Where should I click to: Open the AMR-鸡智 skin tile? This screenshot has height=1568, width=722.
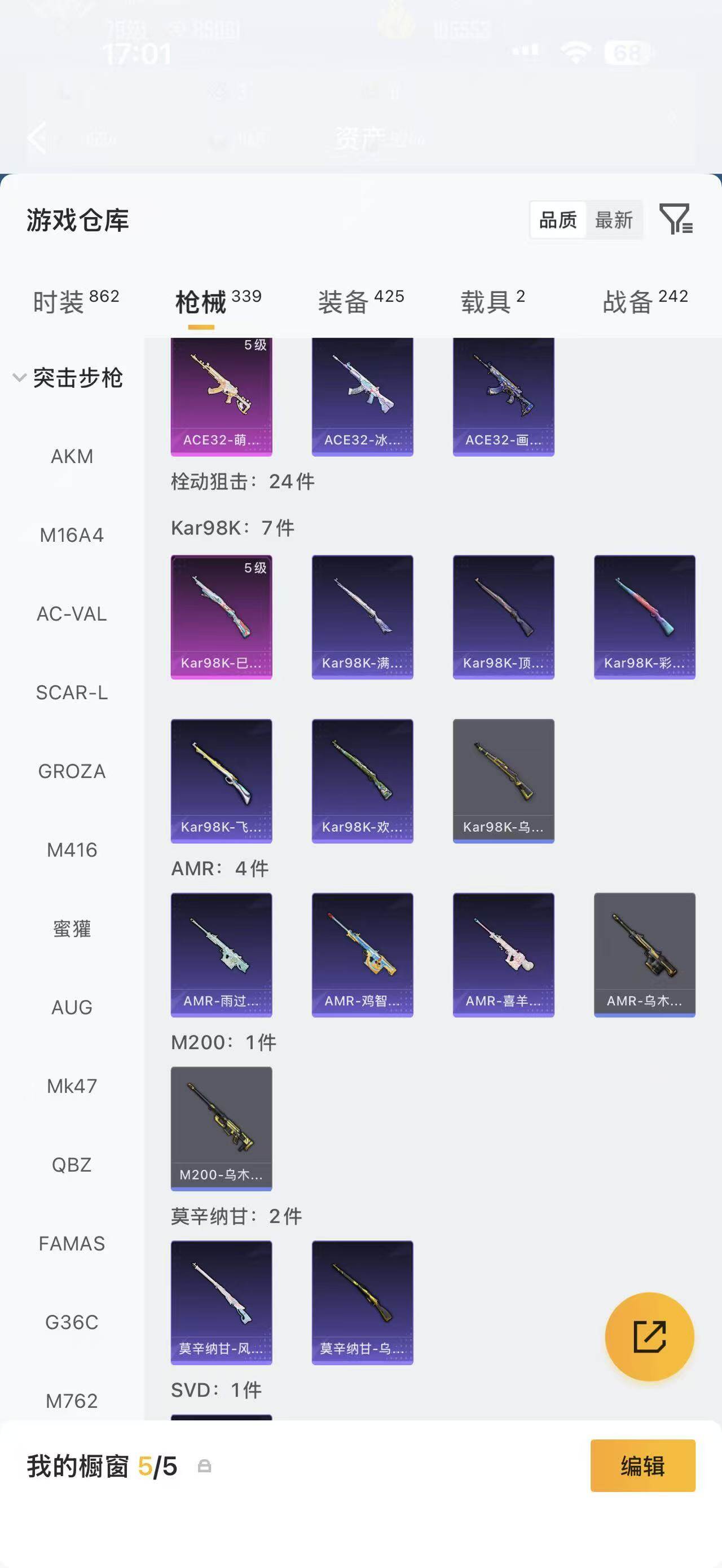(x=362, y=955)
